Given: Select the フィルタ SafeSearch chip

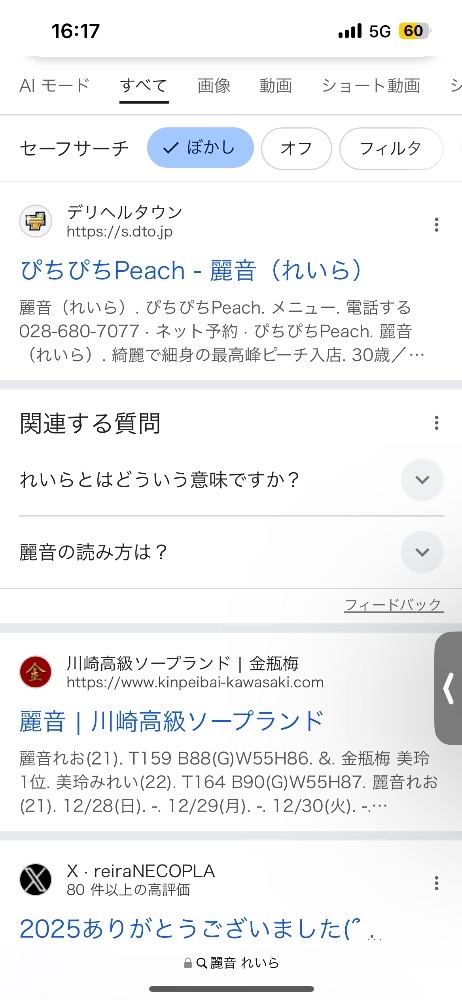Looking at the screenshot, I should (x=391, y=149).
